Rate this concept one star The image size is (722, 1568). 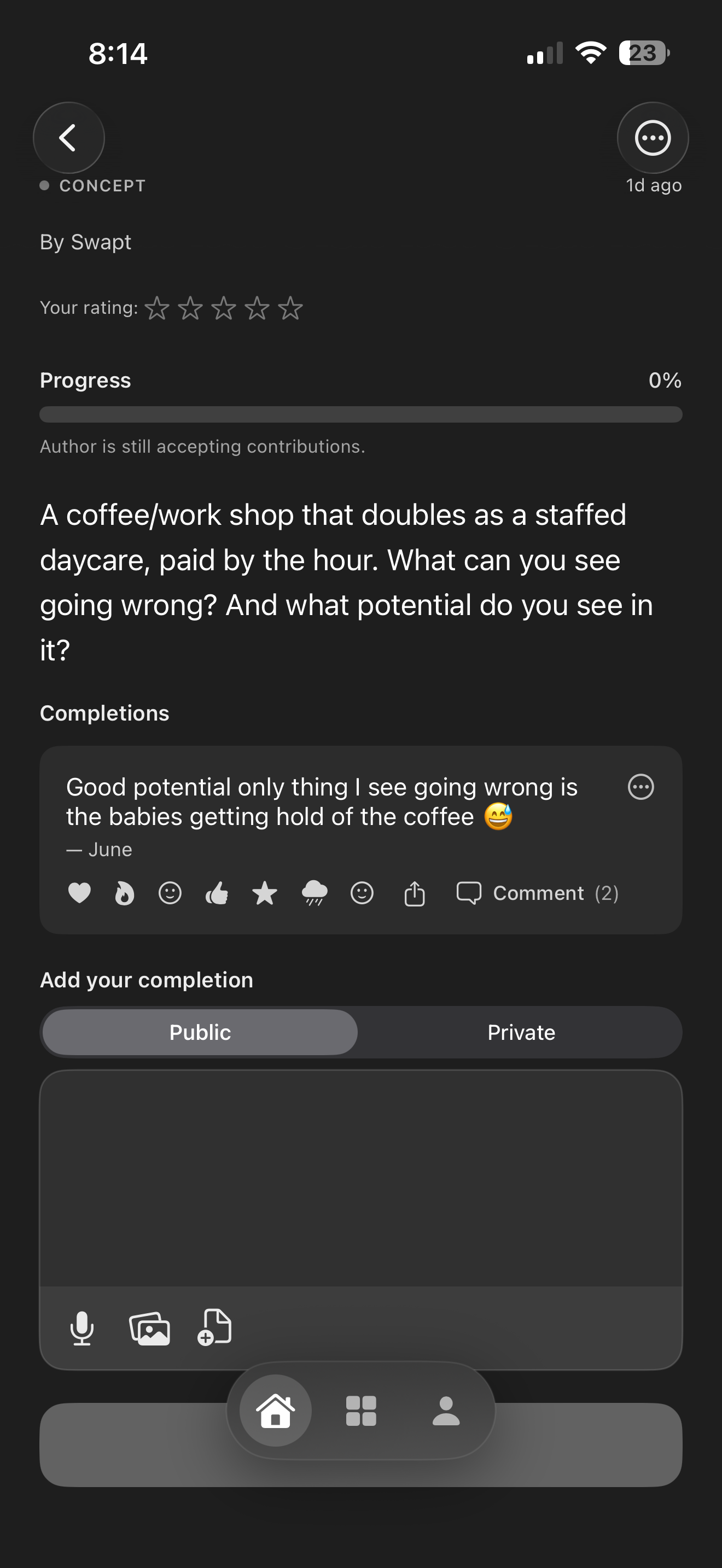tap(157, 308)
